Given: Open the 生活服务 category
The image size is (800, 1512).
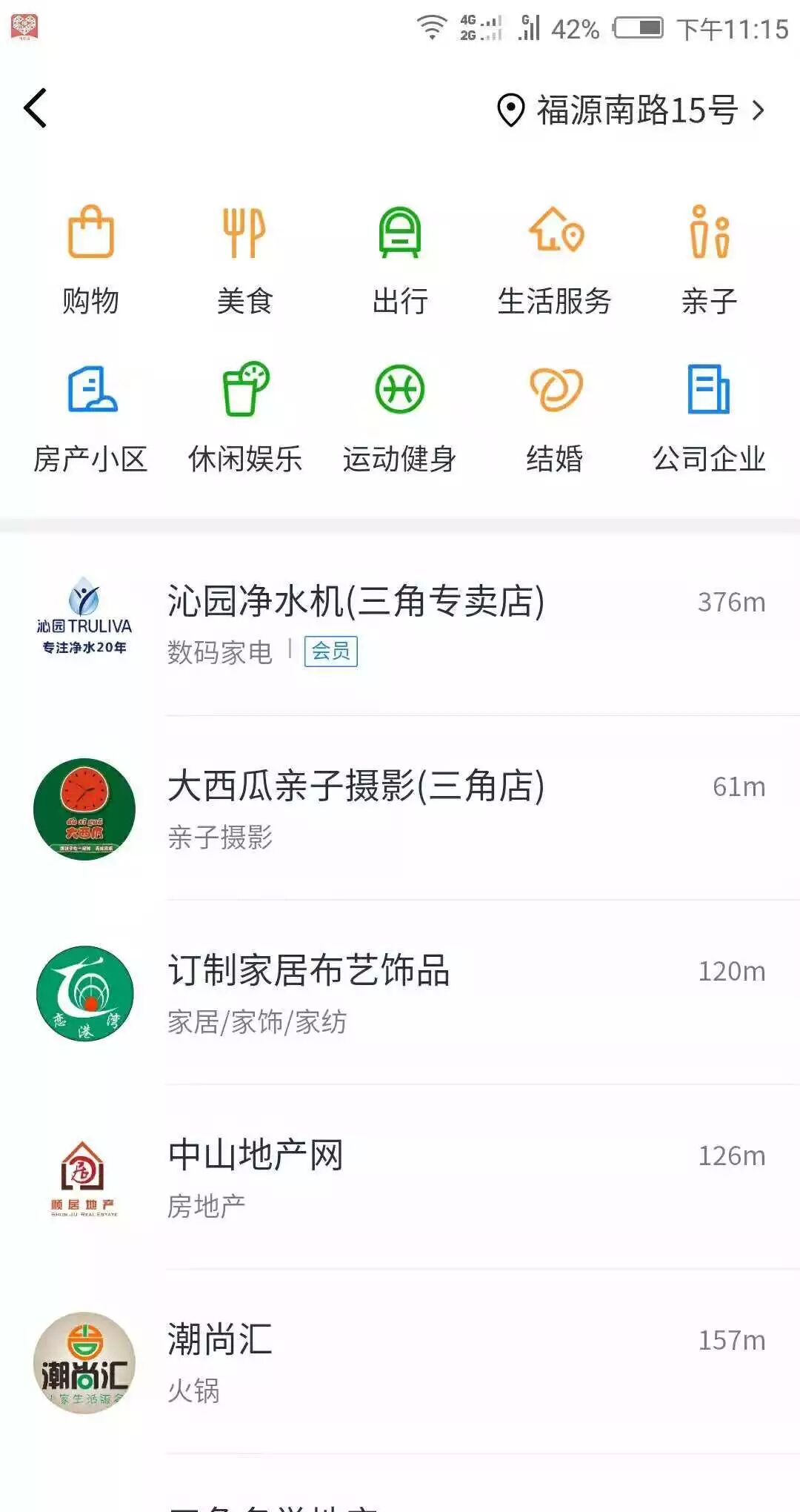Looking at the screenshot, I should (555, 261).
